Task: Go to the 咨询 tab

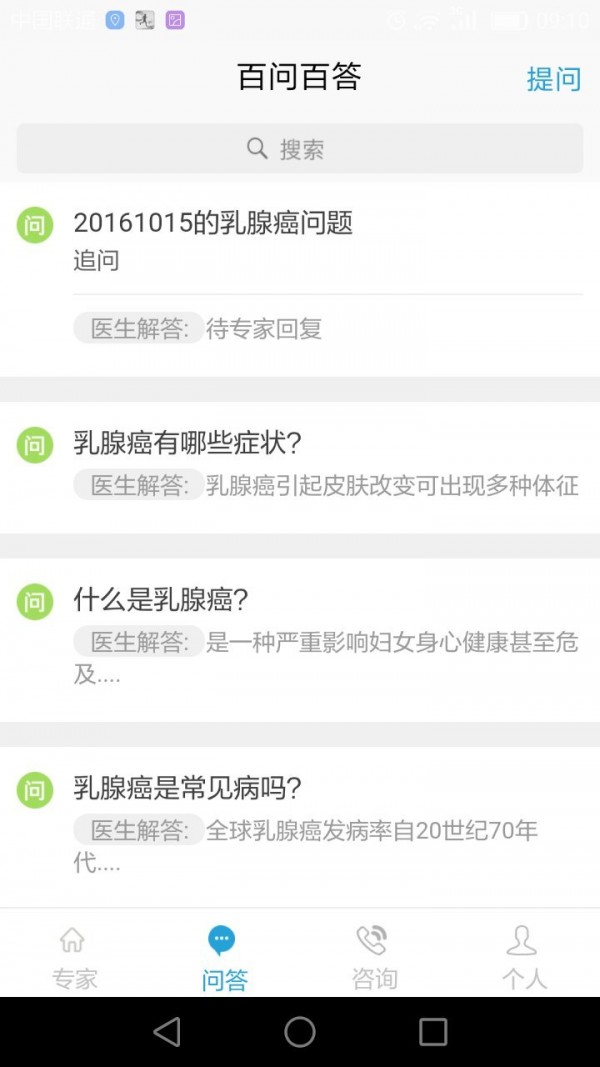Action: 373,957
